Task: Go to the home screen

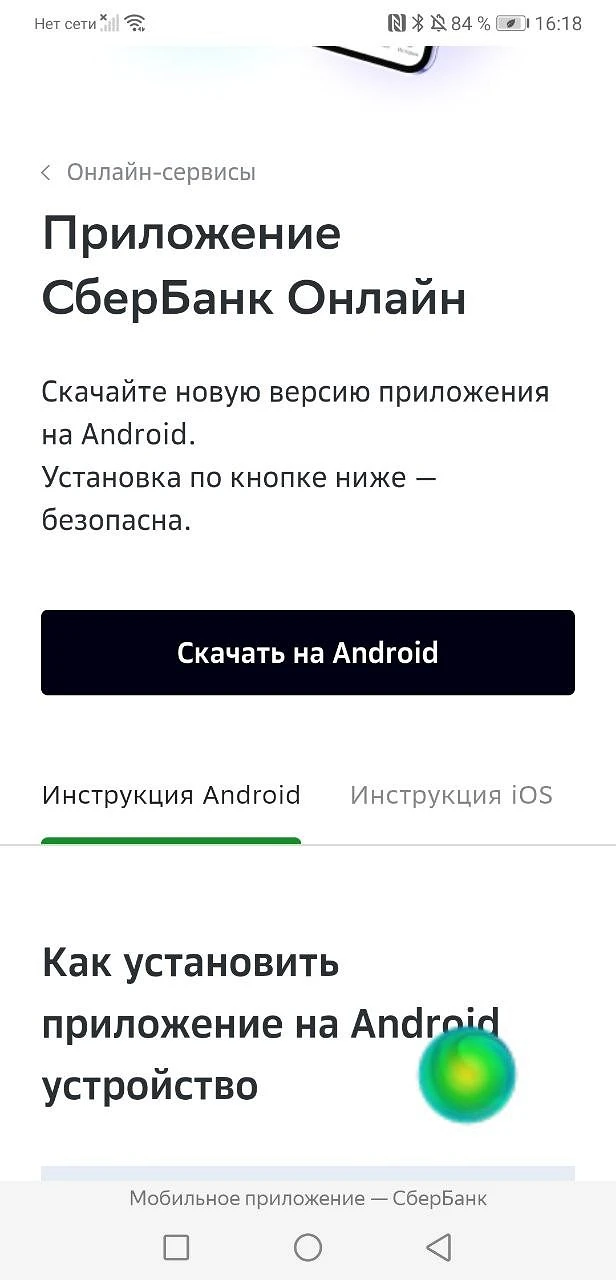Action: (x=308, y=1247)
